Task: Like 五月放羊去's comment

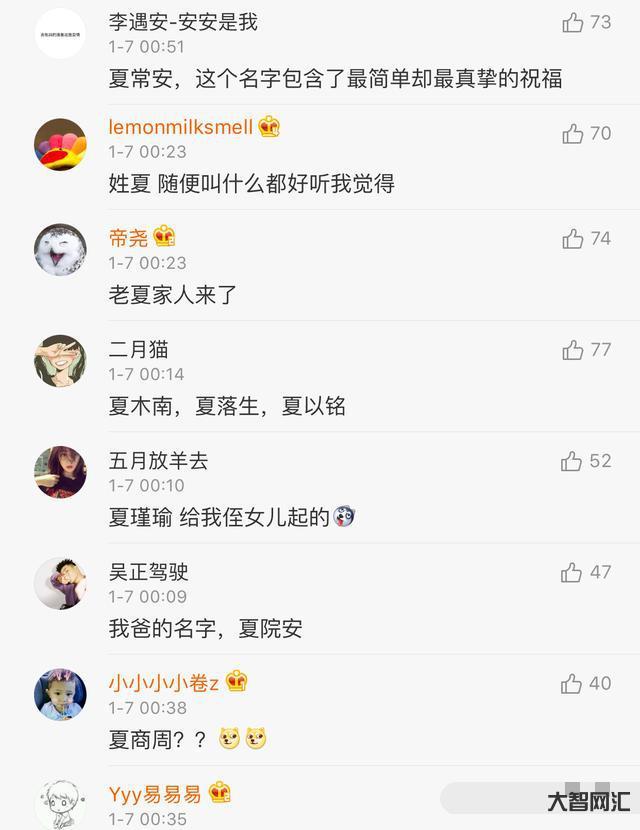Action: click(573, 461)
